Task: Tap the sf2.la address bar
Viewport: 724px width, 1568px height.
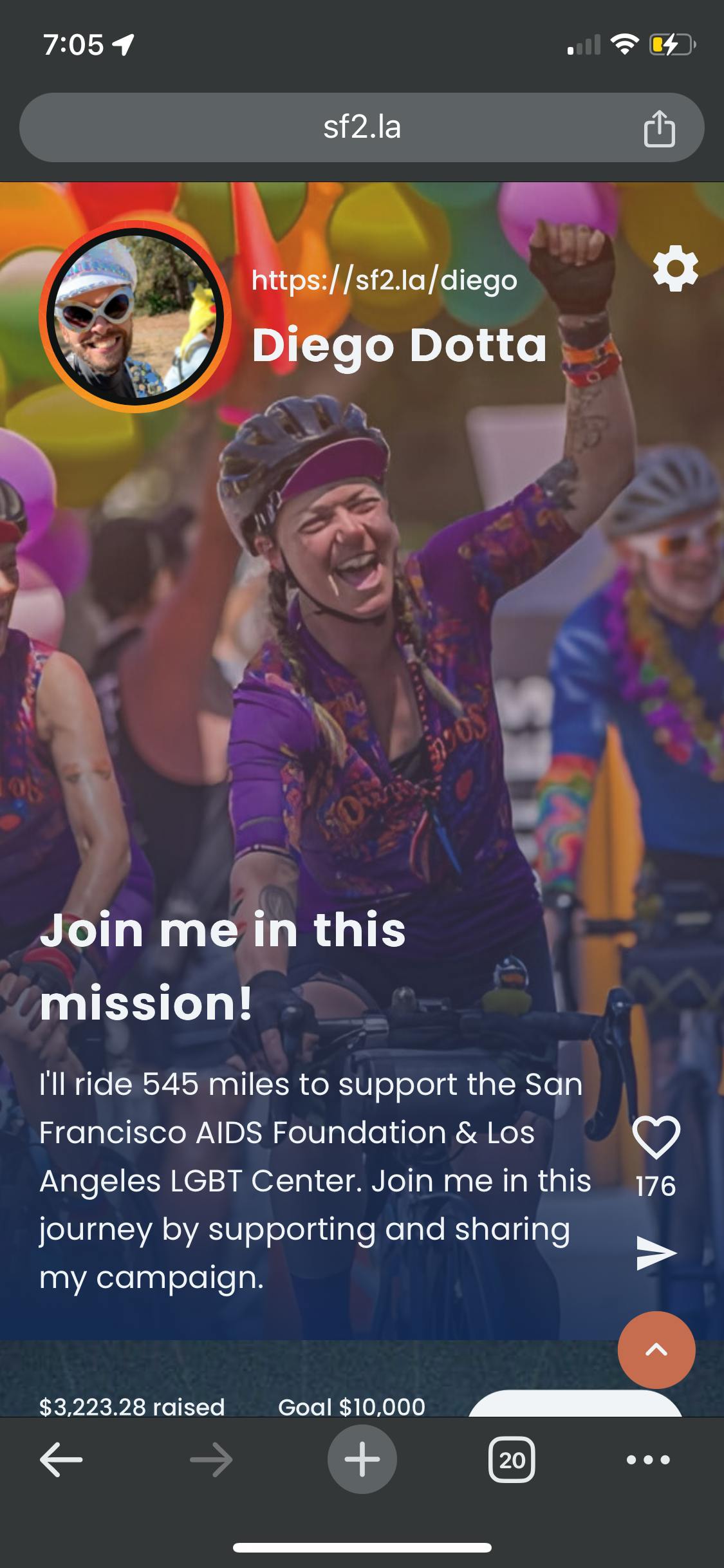Action: [362, 127]
